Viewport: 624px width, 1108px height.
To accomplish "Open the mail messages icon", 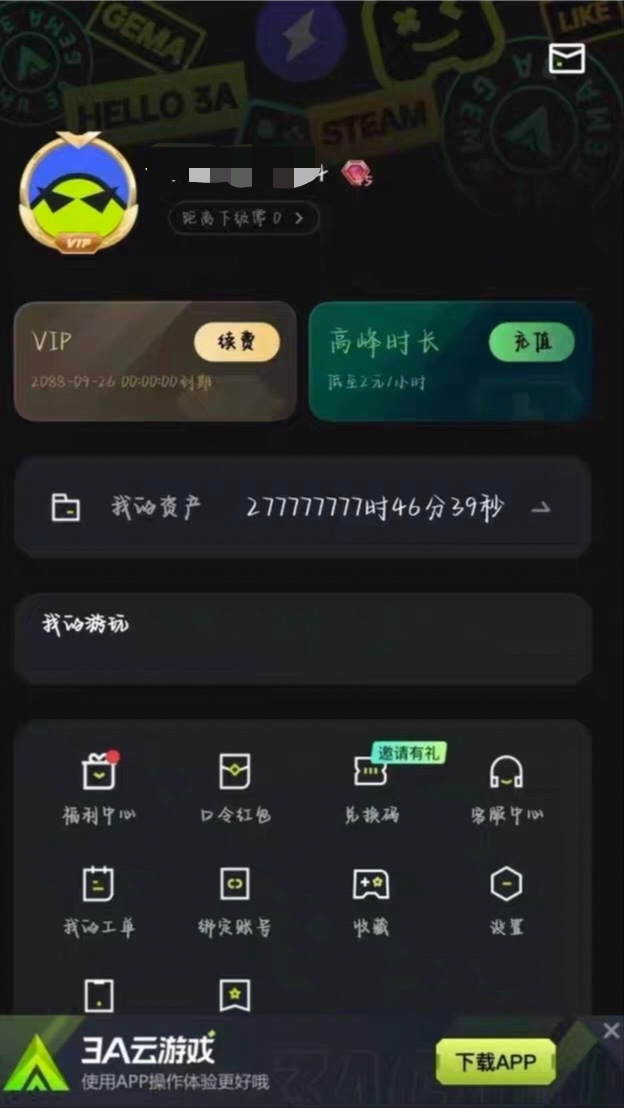I will point(567,59).
